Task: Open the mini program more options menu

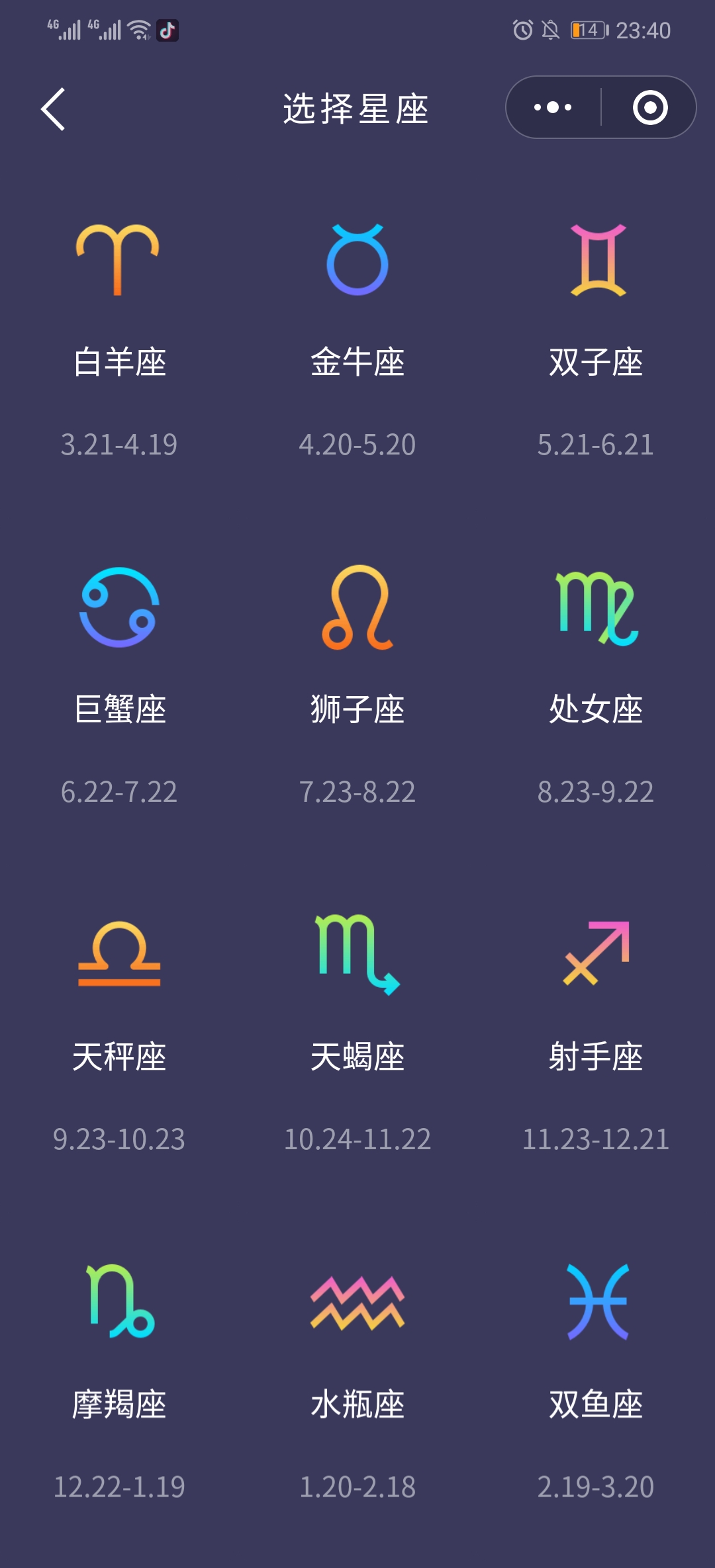Action: tap(553, 107)
